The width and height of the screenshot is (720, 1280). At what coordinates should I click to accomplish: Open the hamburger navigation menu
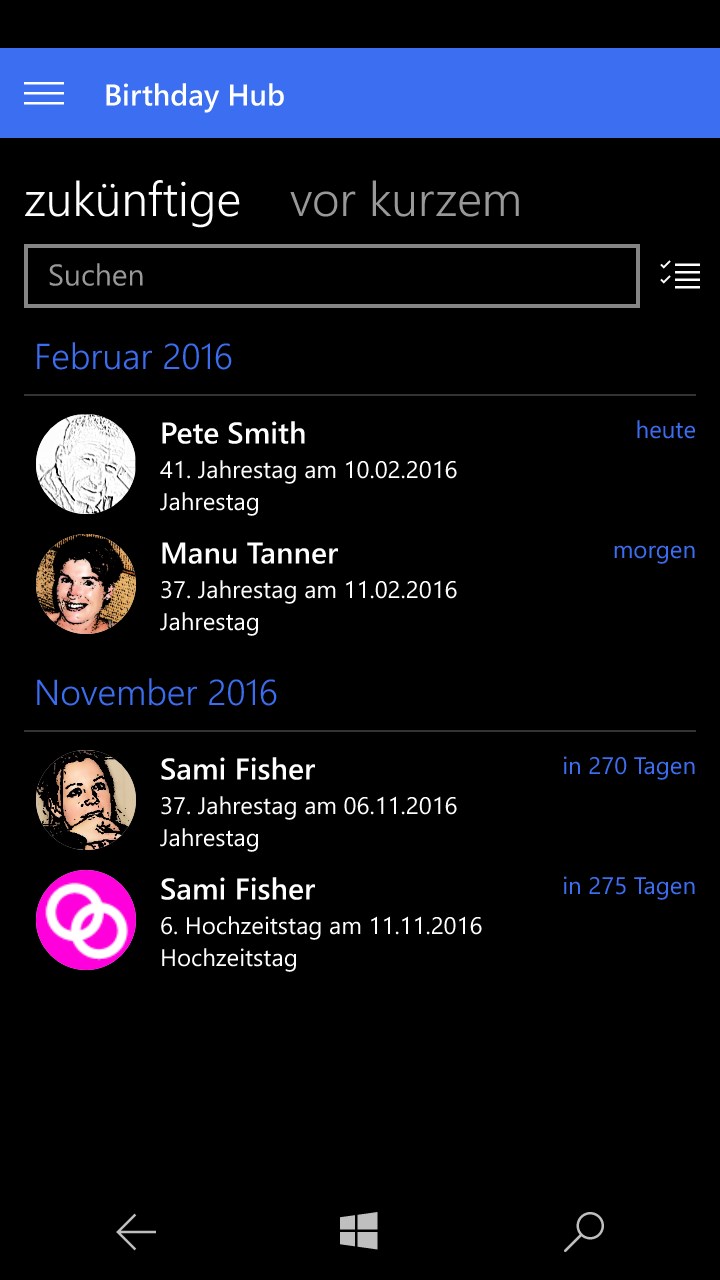click(44, 94)
